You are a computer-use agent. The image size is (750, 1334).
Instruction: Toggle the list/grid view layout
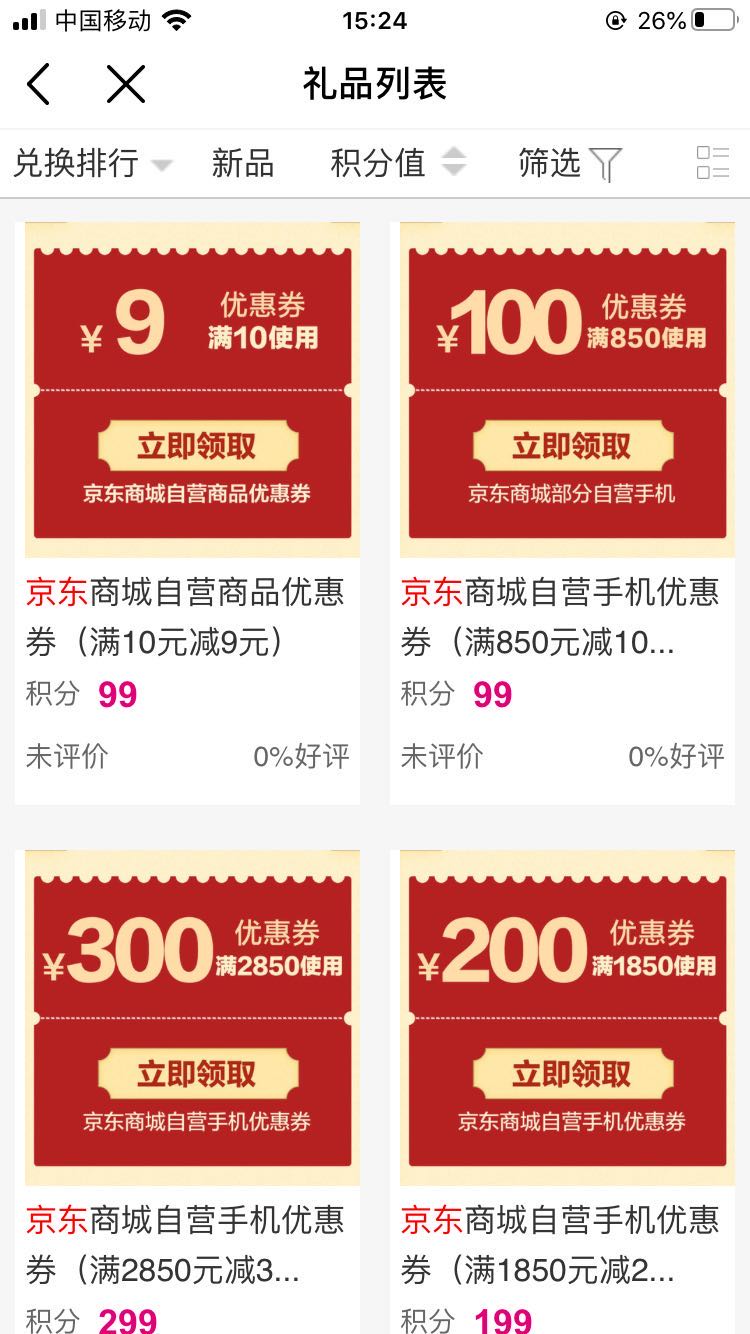pyautogui.click(x=713, y=163)
